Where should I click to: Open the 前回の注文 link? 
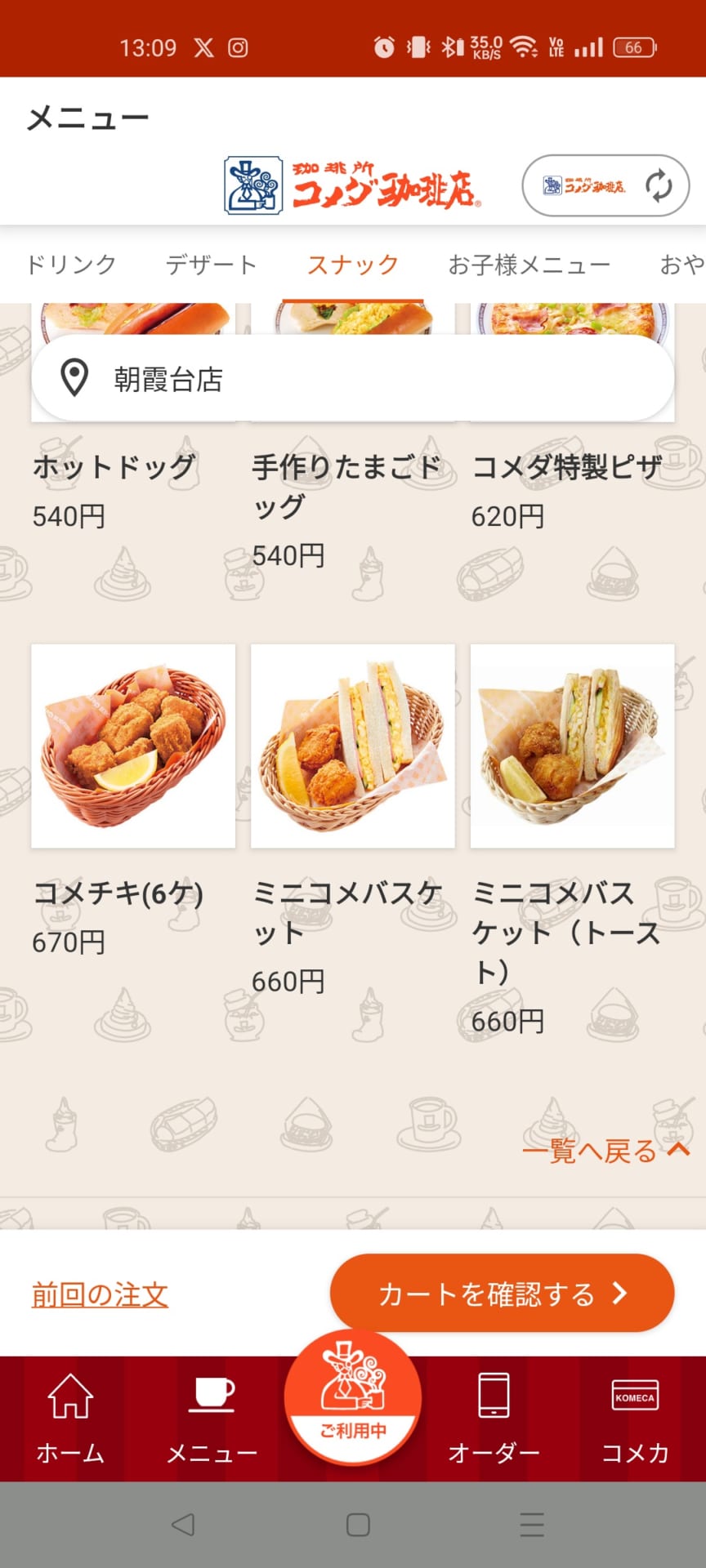point(100,1294)
